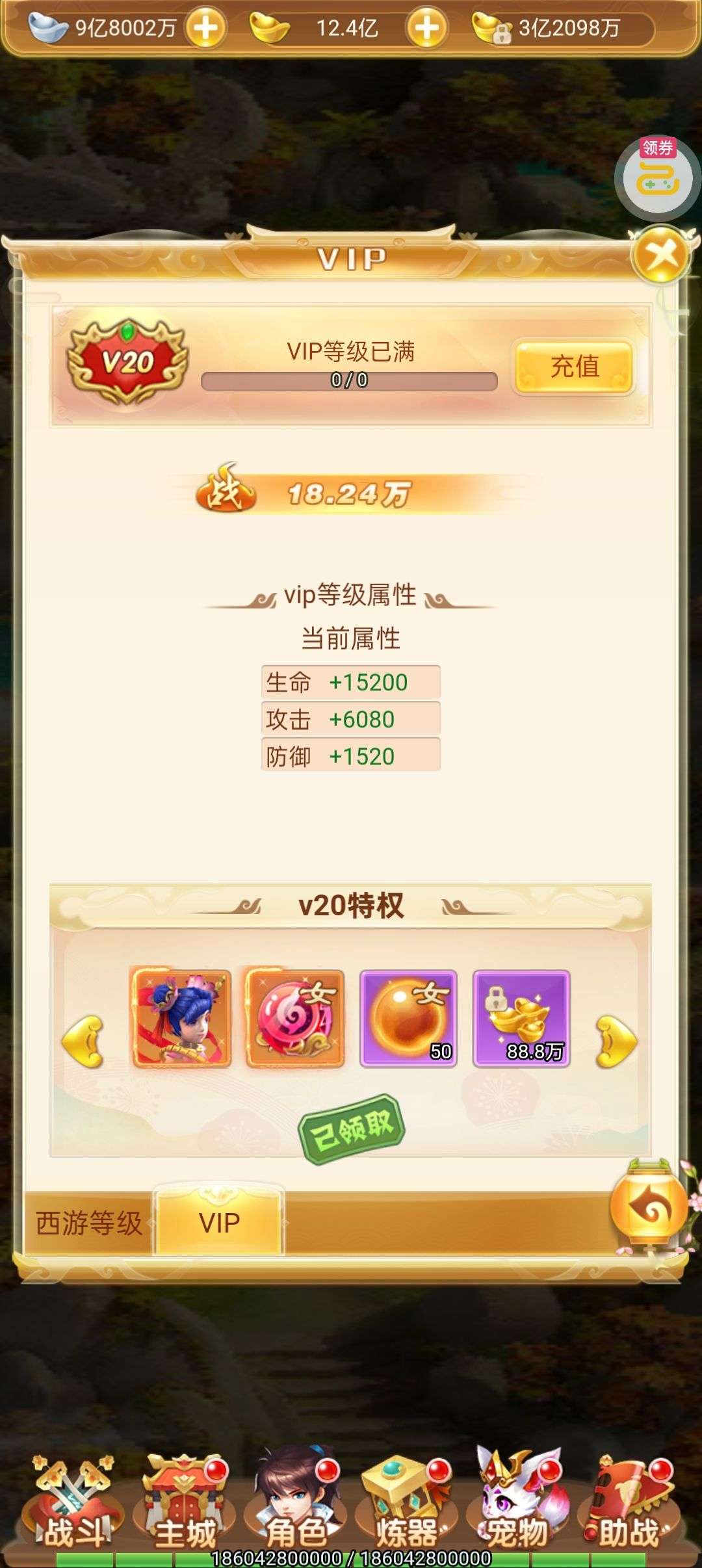The height and width of the screenshot is (1568, 702).
Task: Add gold ingots via 12.4亿 plus button
Action: coord(426,28)
